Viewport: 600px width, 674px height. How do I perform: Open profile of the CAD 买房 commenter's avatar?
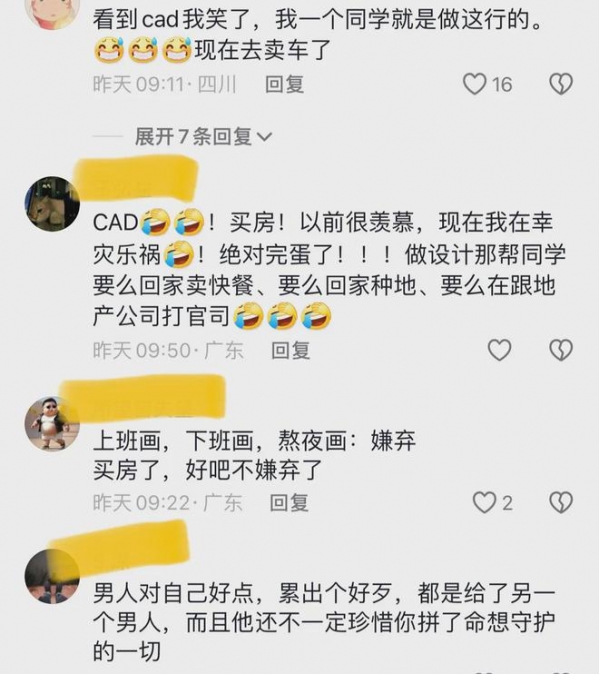[x=52, y=204]
